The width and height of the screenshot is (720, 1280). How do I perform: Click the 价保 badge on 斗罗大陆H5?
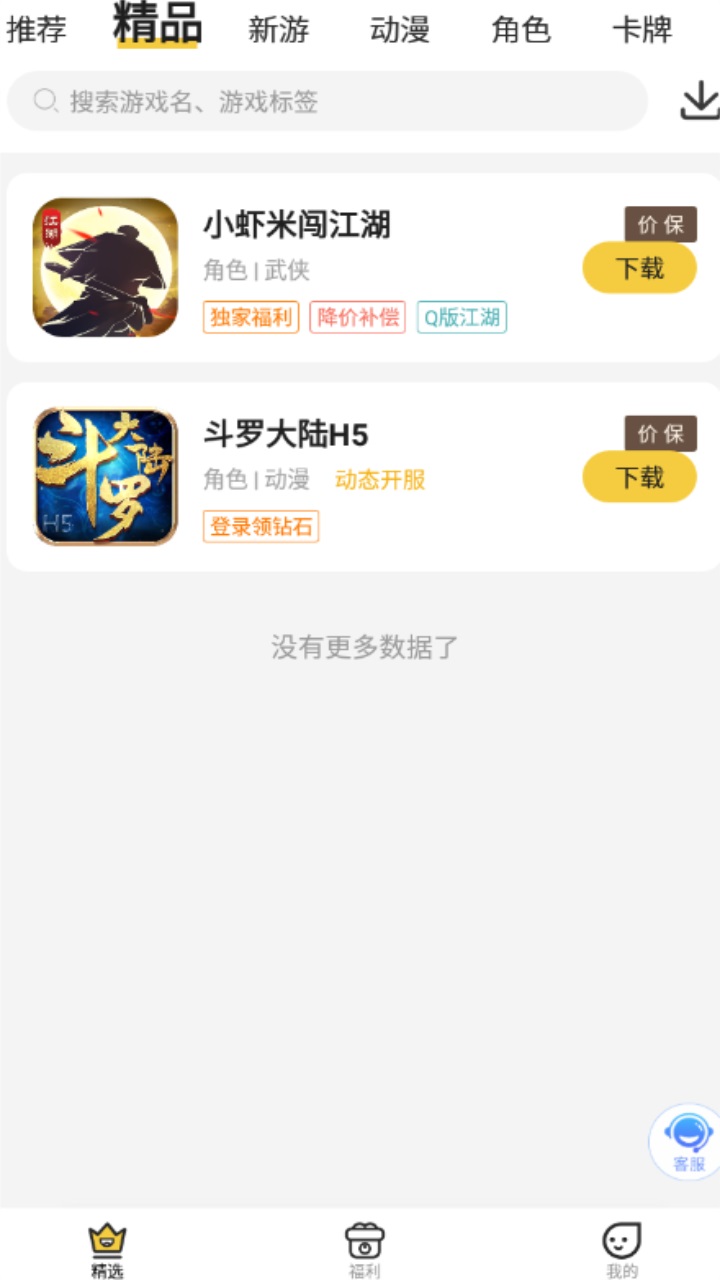point(661,434)
